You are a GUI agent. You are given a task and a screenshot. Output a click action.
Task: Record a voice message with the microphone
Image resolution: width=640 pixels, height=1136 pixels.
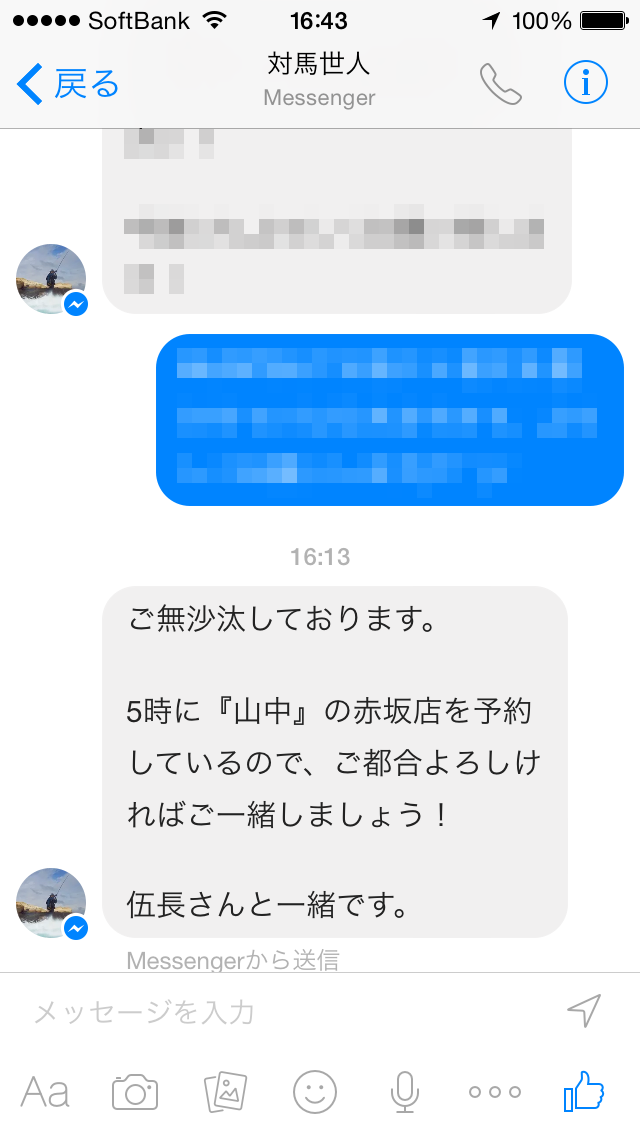point(404,1092)
